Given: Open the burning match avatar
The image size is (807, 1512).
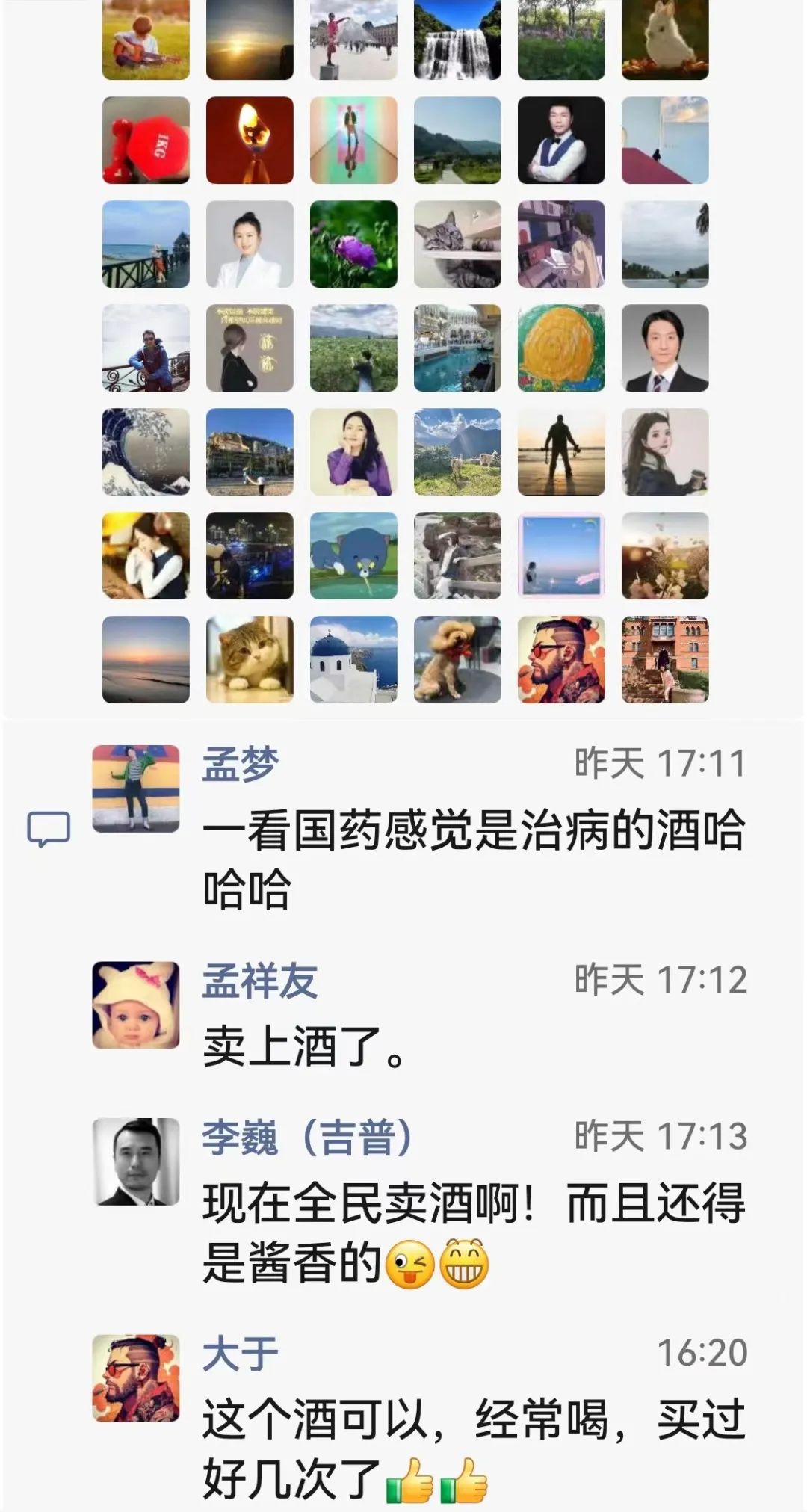Looking at the screenshot, I should (x=250, y=140).
